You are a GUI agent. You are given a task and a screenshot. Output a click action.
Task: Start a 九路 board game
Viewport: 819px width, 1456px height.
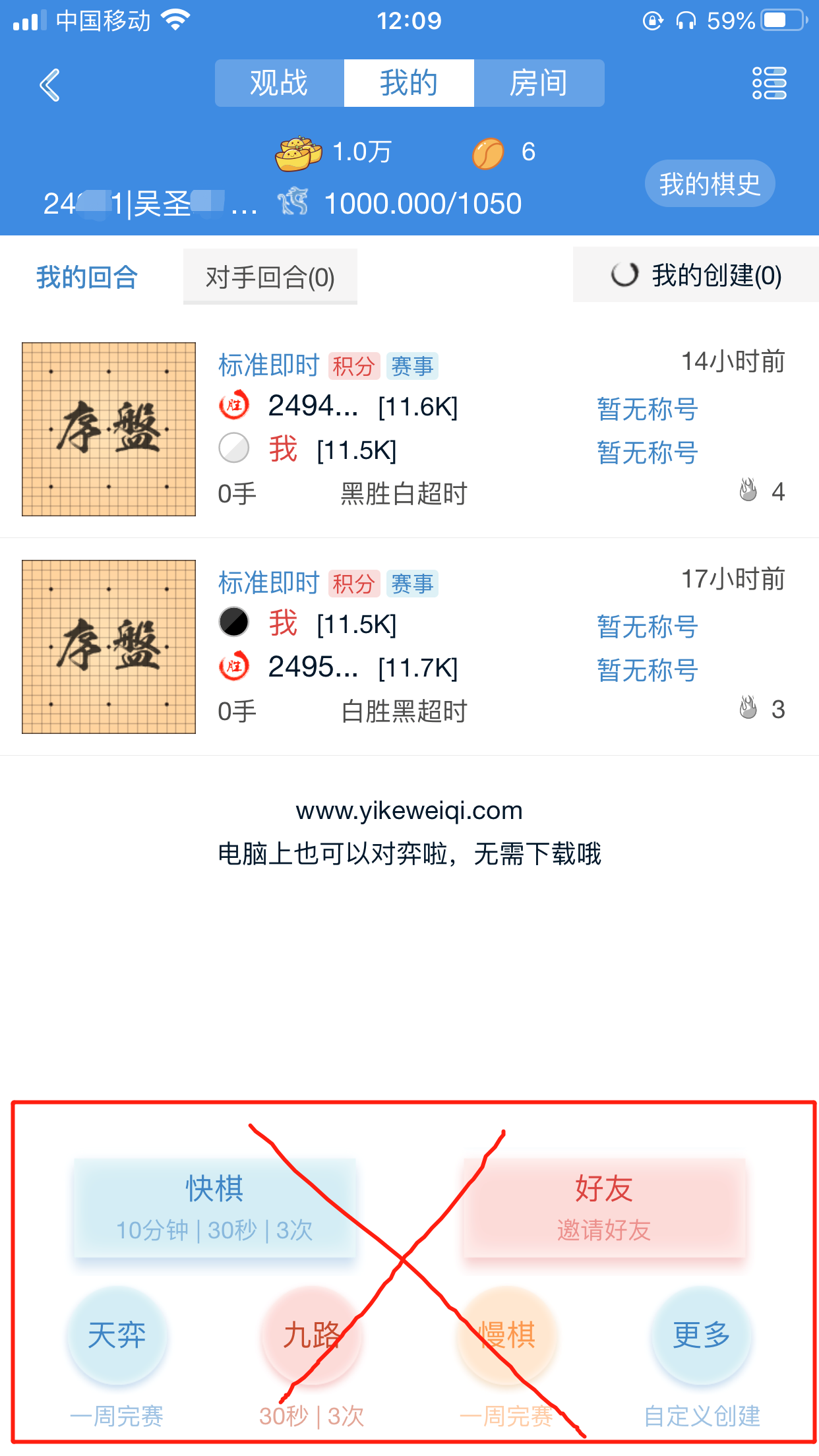click(x=311, y=1335)
